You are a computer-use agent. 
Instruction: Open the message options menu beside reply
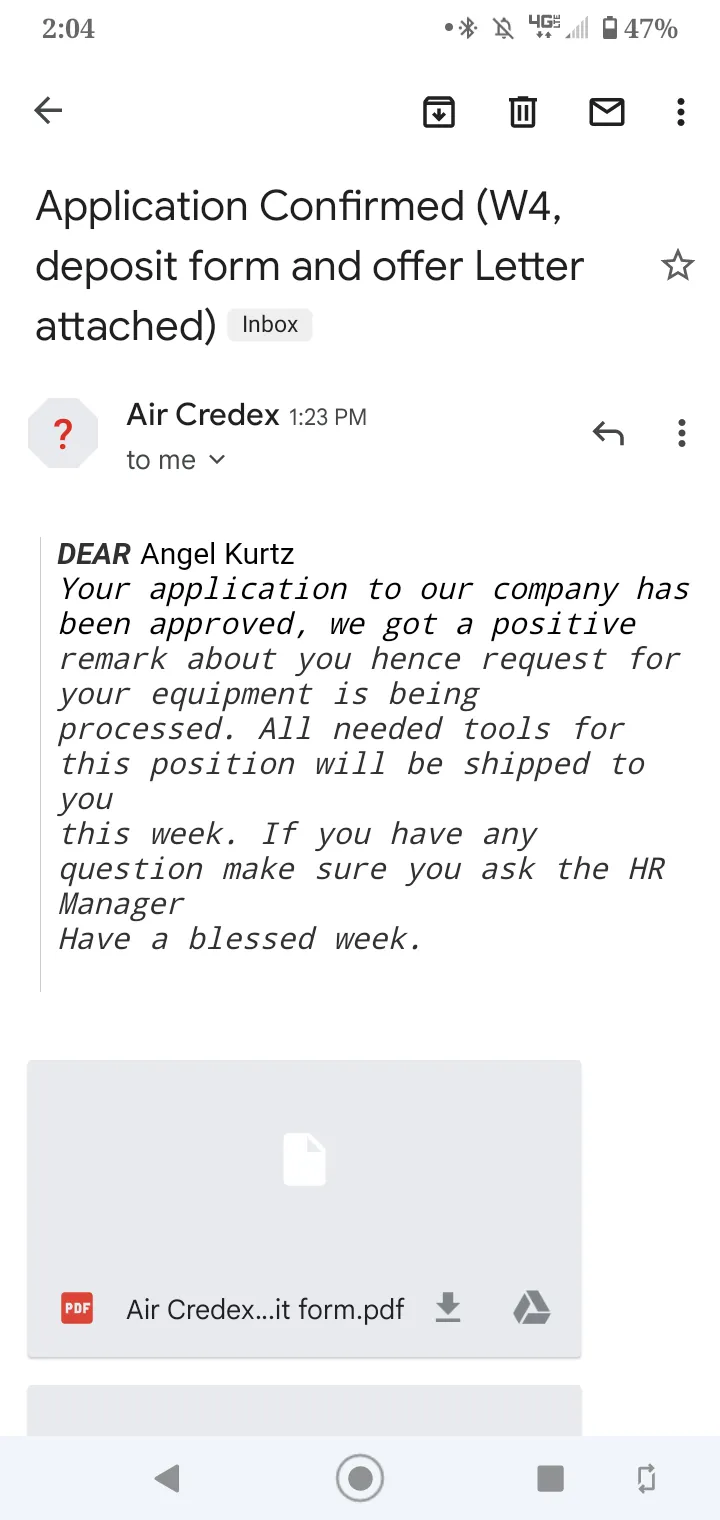coord(681,433)
